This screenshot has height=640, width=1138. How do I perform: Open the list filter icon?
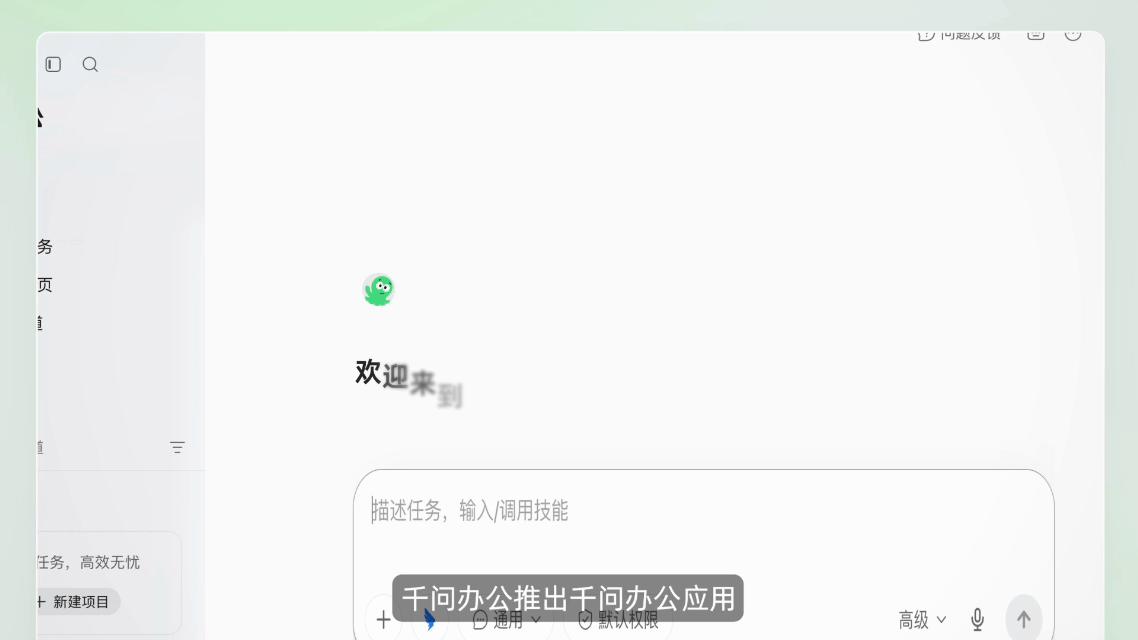[x=177, y=447]
